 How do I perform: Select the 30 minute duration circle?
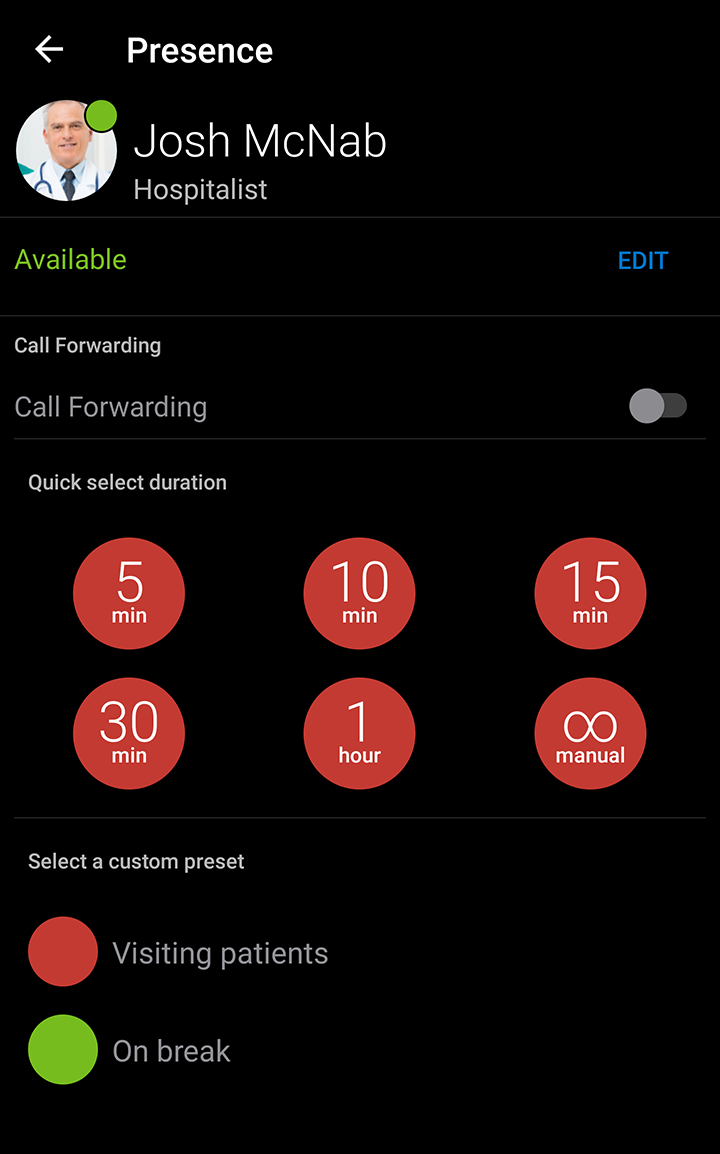click(129, 733)
